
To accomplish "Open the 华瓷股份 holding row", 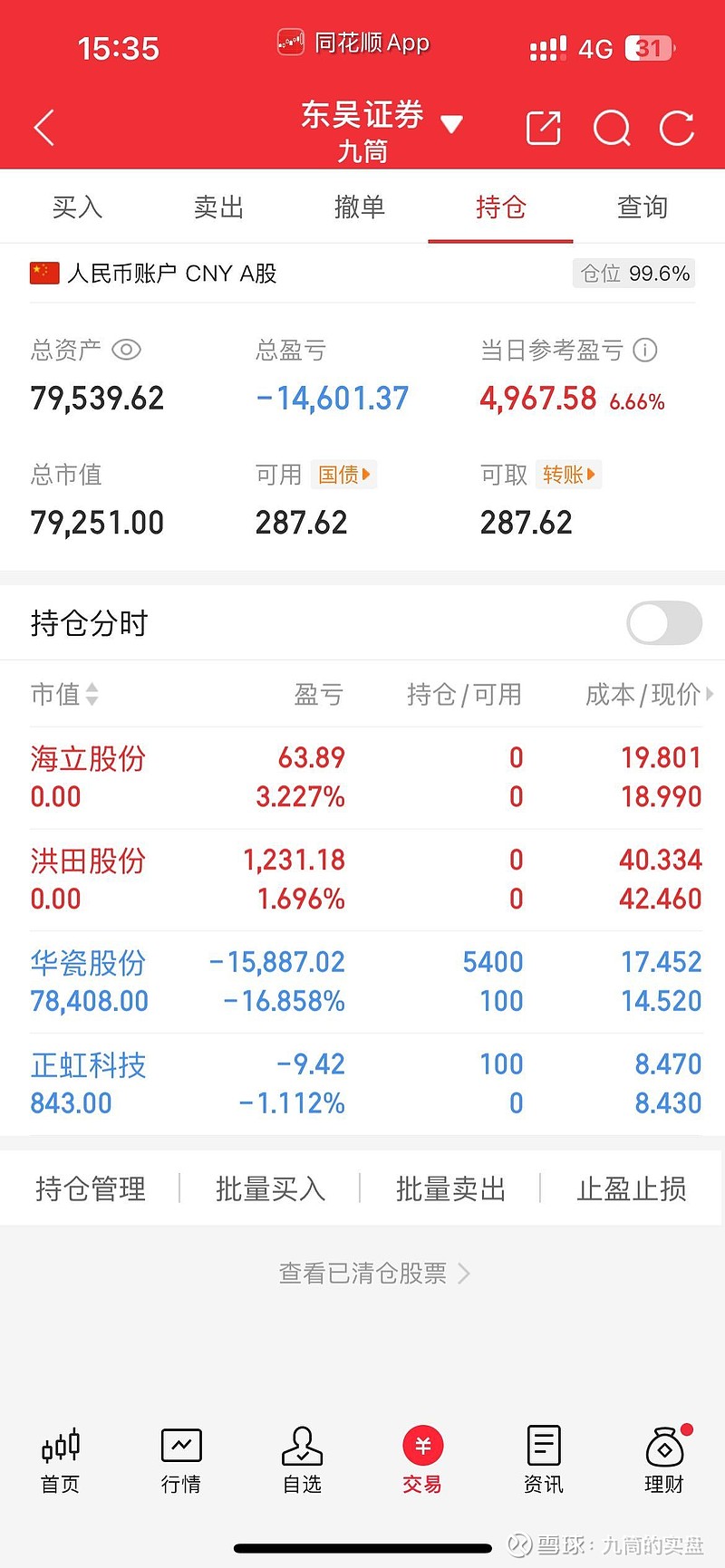I will click(362, 982).
